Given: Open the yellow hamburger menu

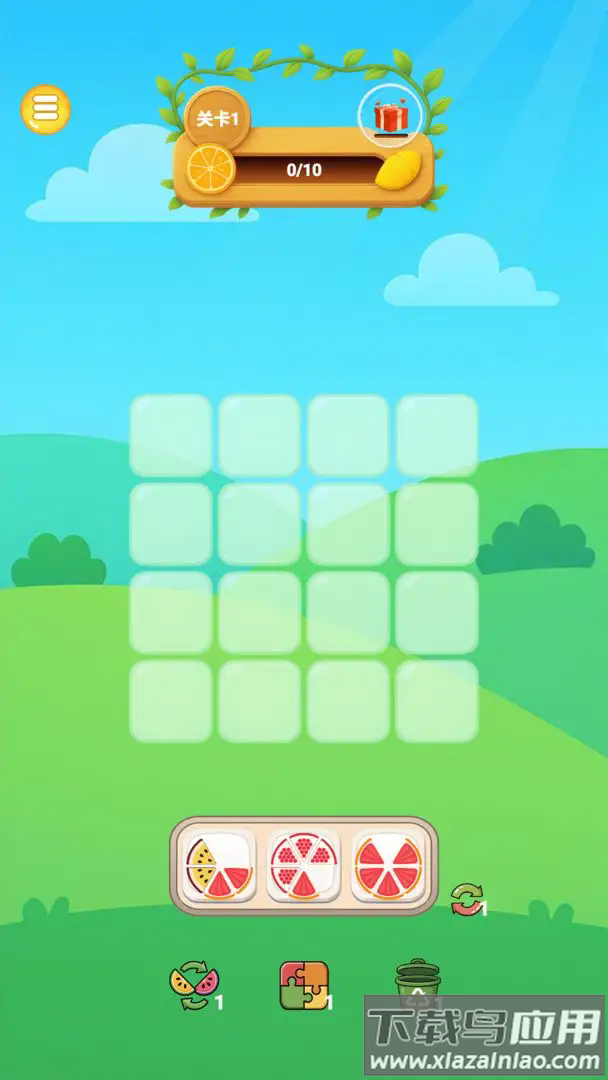Looking at the screenshot, I should pyautogui.click(x=45, y=109).
